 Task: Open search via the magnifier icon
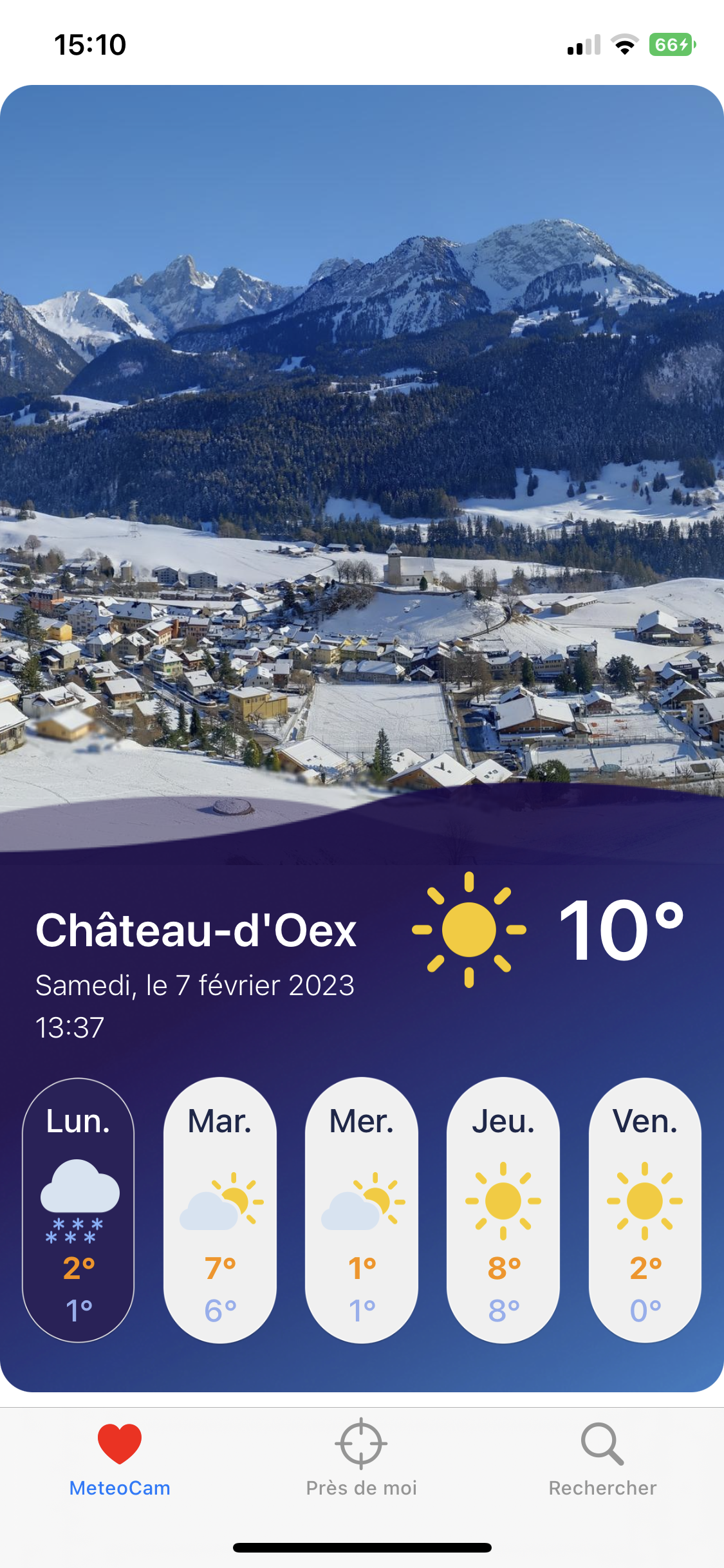[602, 1441]
